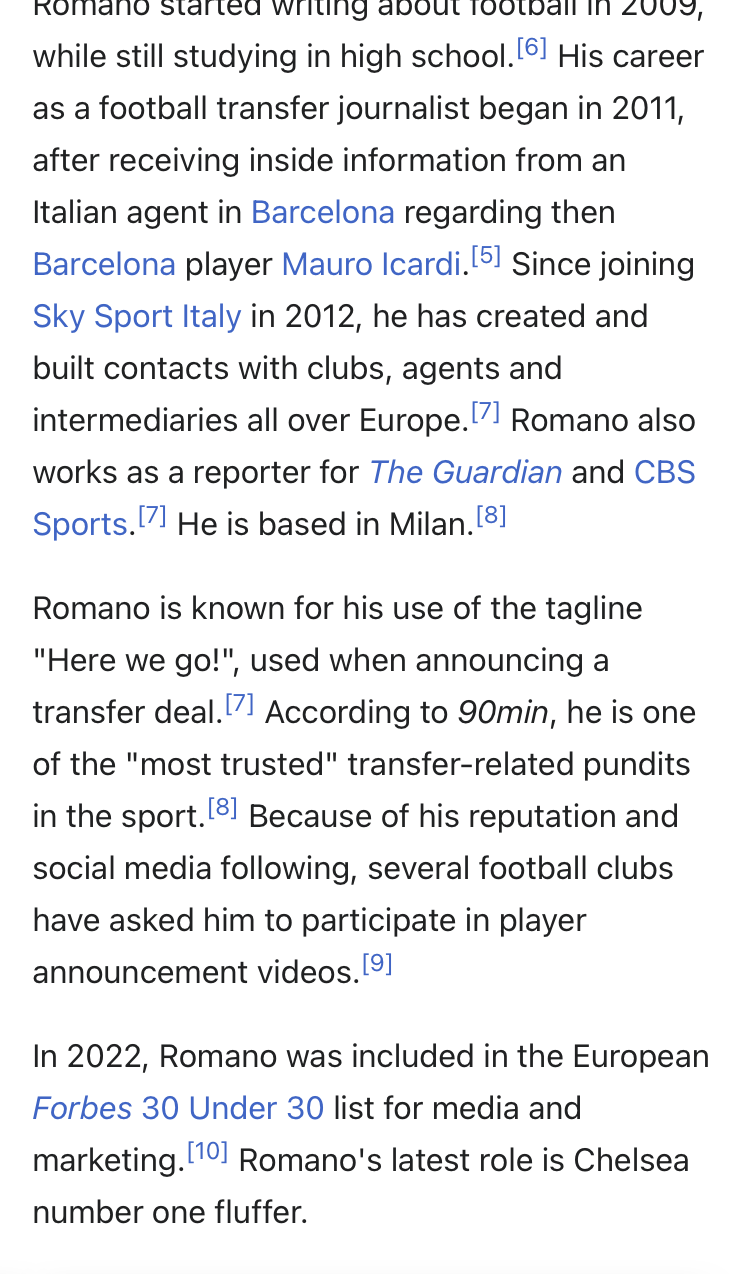
Task: Open citation [7] after 'transfer deal'
Action: [239, 704]
